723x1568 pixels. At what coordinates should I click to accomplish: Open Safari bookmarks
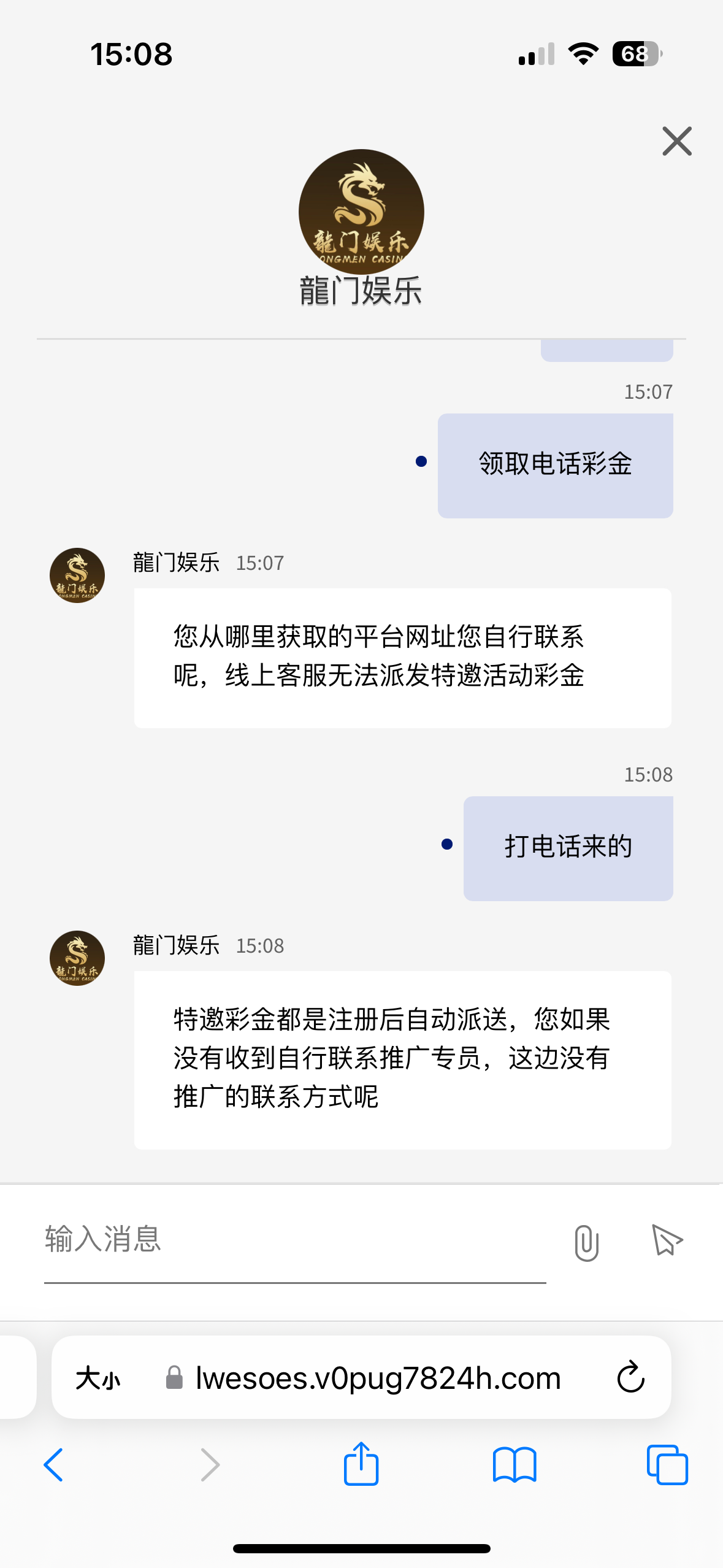[x=515, y=1465]
